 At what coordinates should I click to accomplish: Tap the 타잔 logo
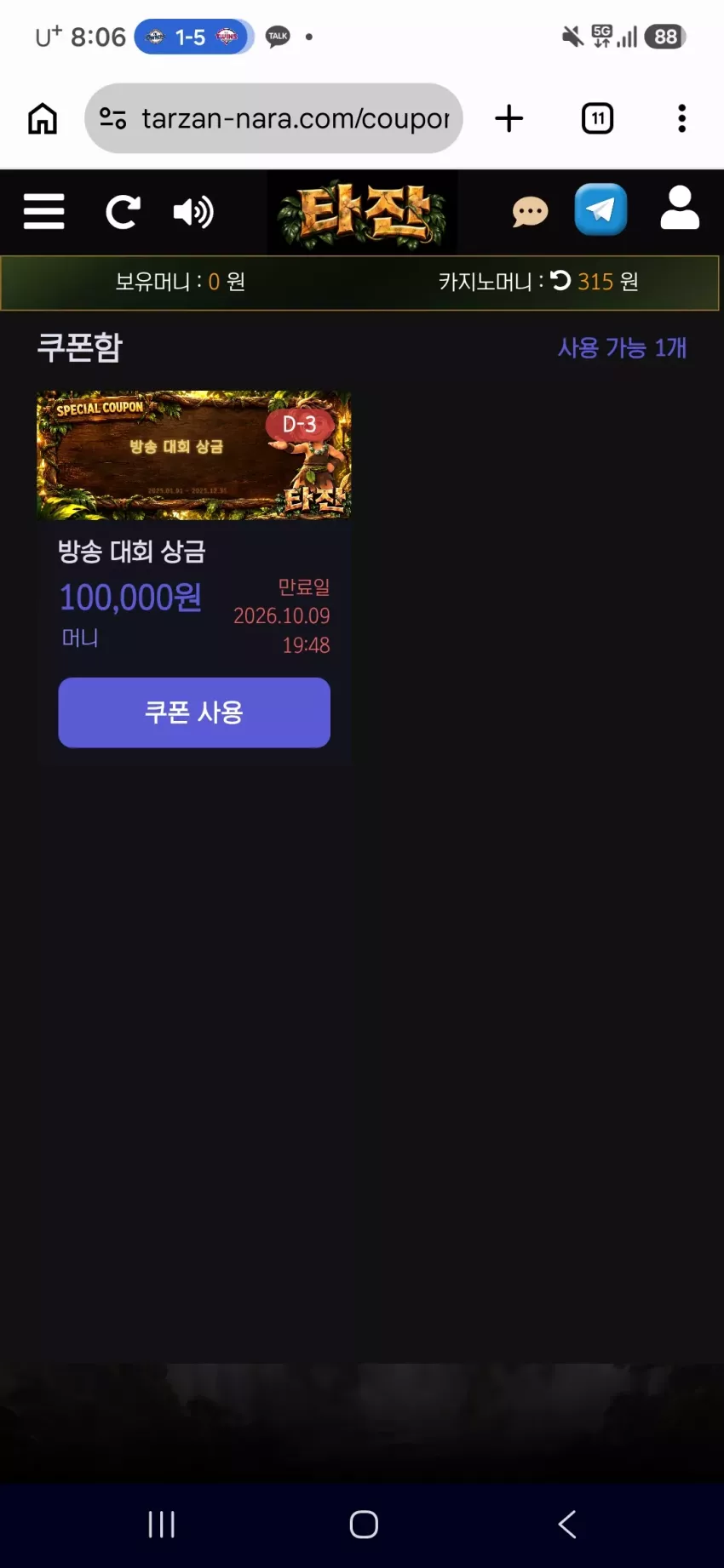point(362,213)
